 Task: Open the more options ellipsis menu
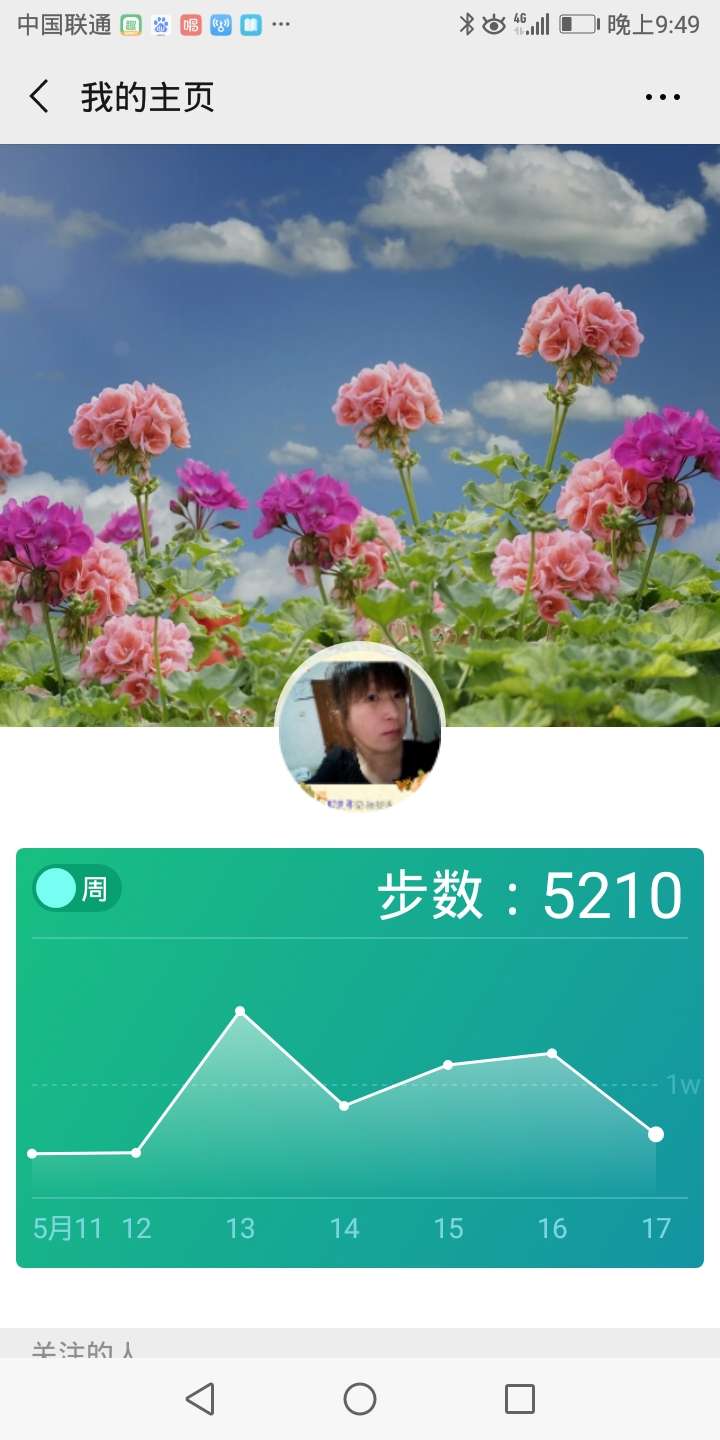pos(663,96)
